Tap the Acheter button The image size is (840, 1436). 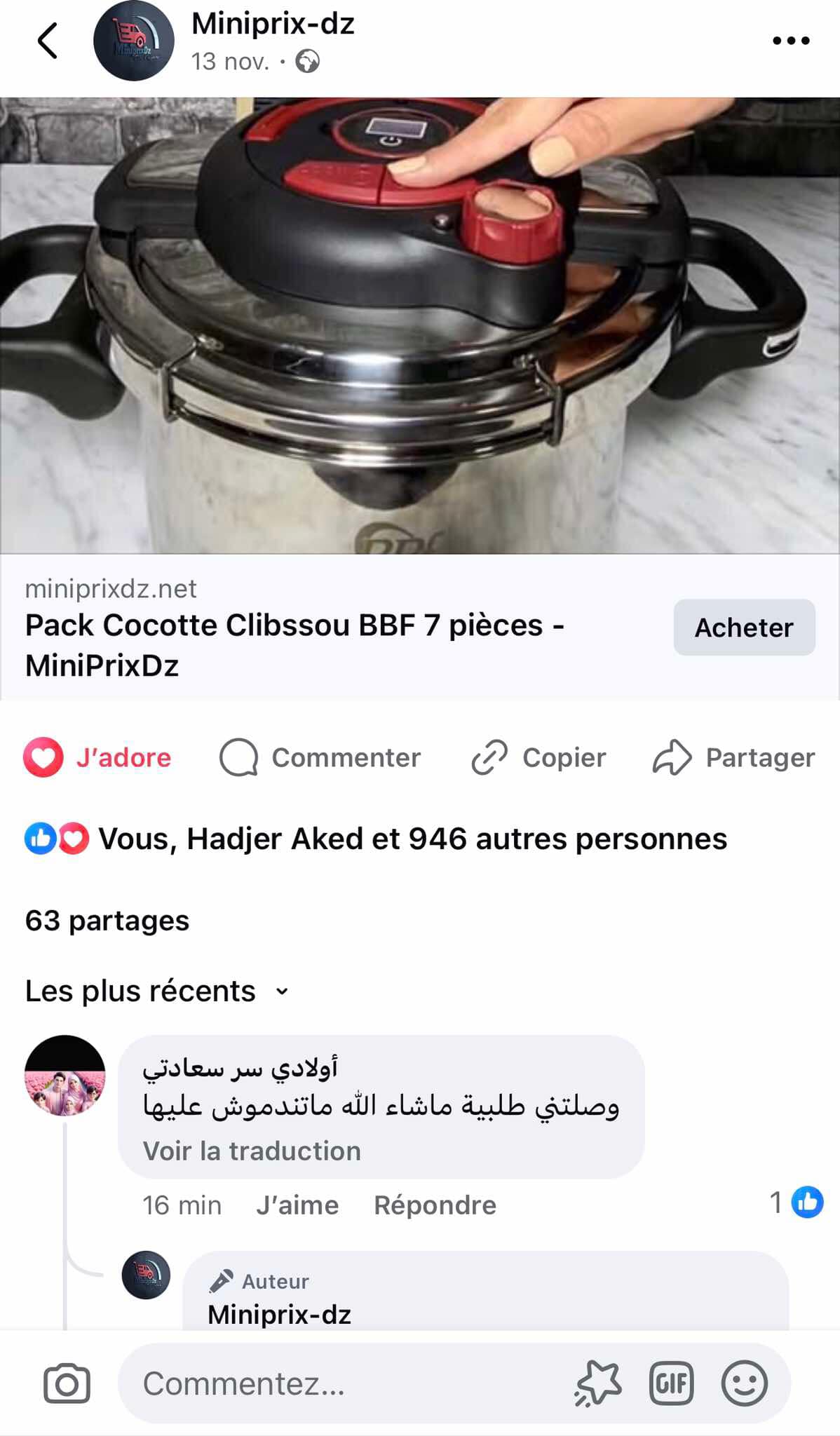coord(743,628)
